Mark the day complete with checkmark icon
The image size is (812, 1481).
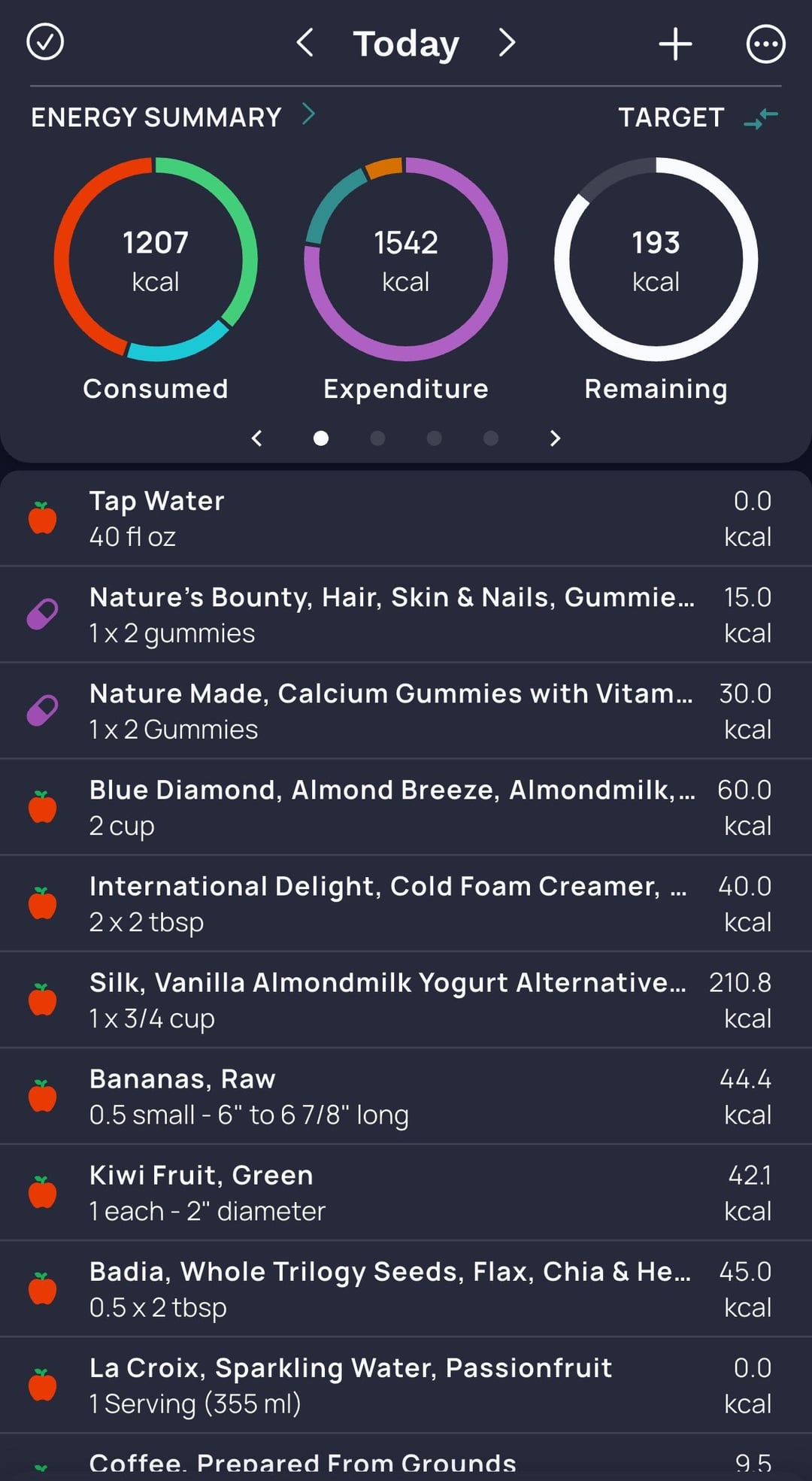(45, 42)
